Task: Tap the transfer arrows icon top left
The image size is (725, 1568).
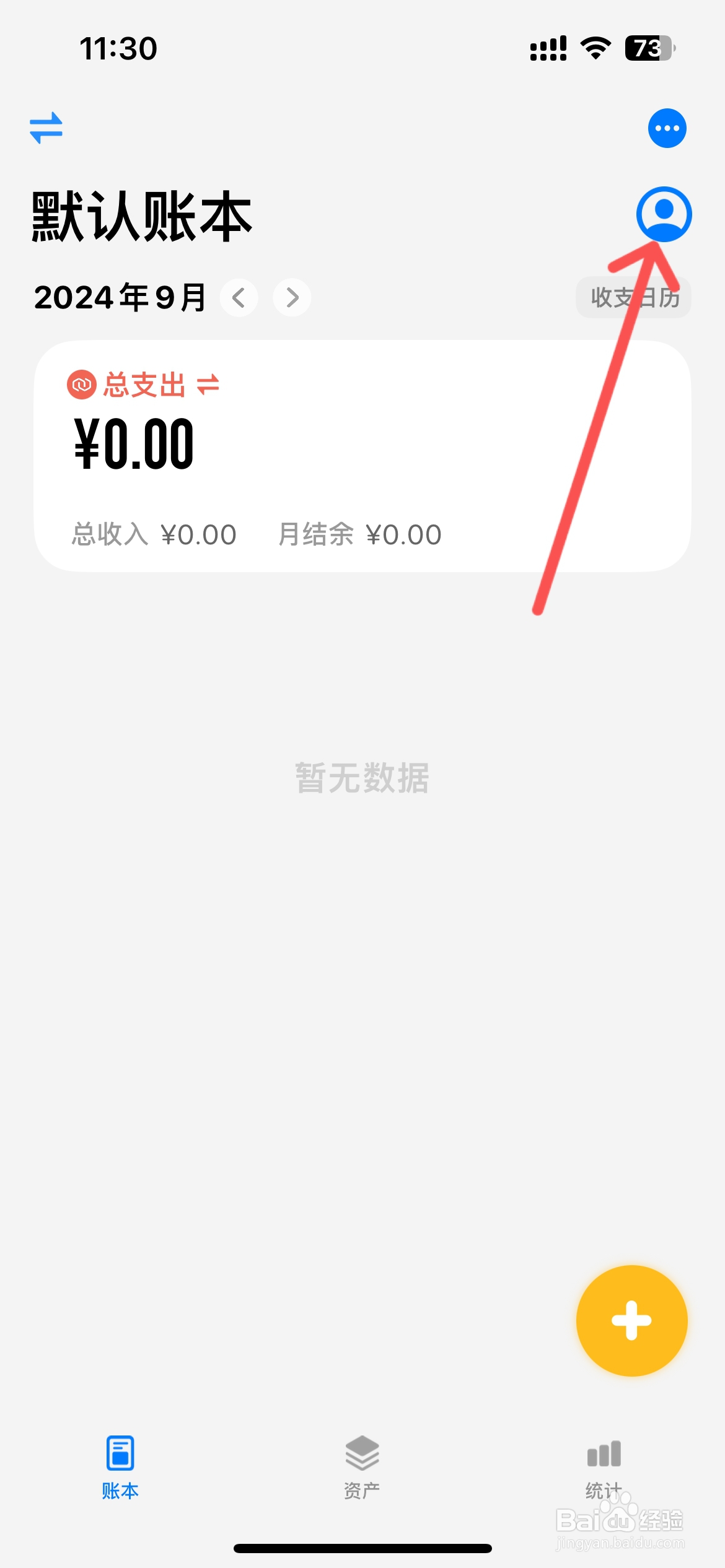Action: click(47, 128)
